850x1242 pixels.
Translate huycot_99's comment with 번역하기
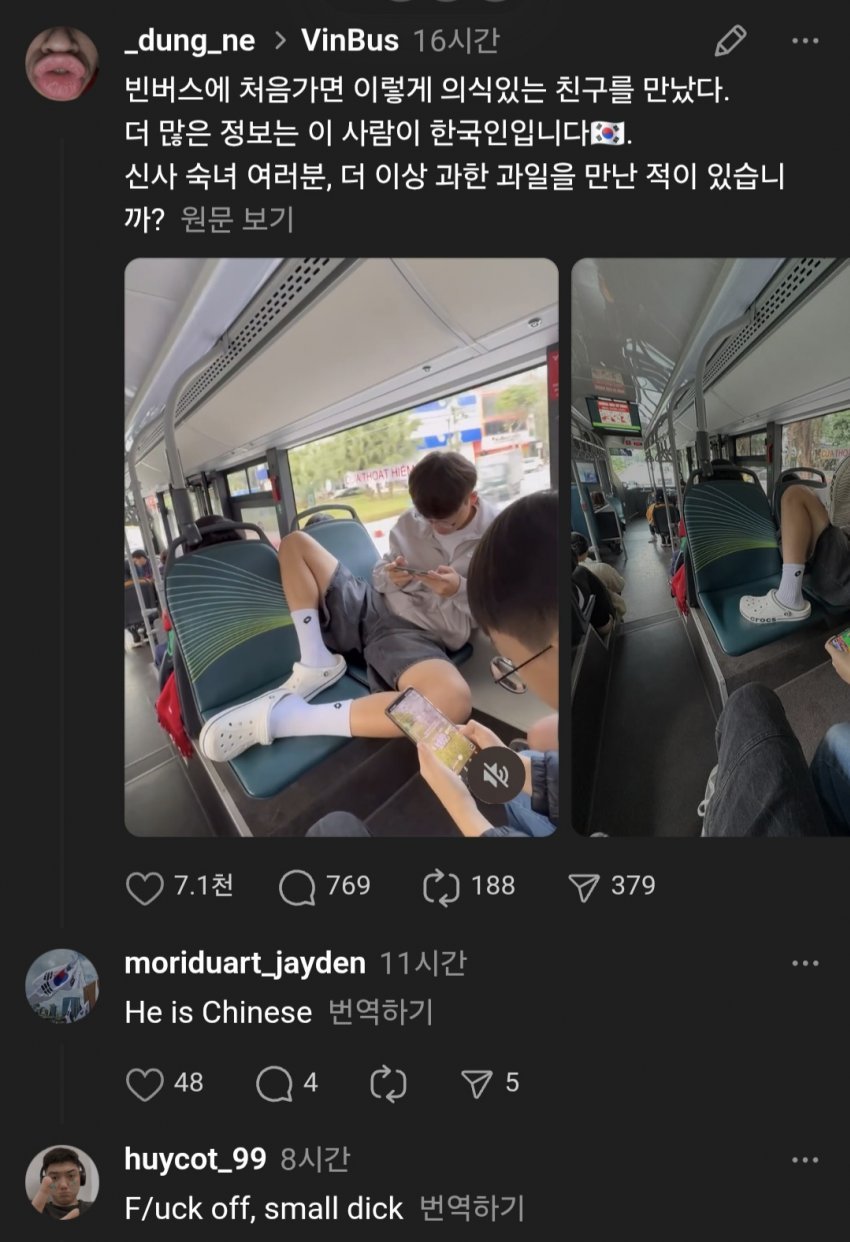(471, 1208)
